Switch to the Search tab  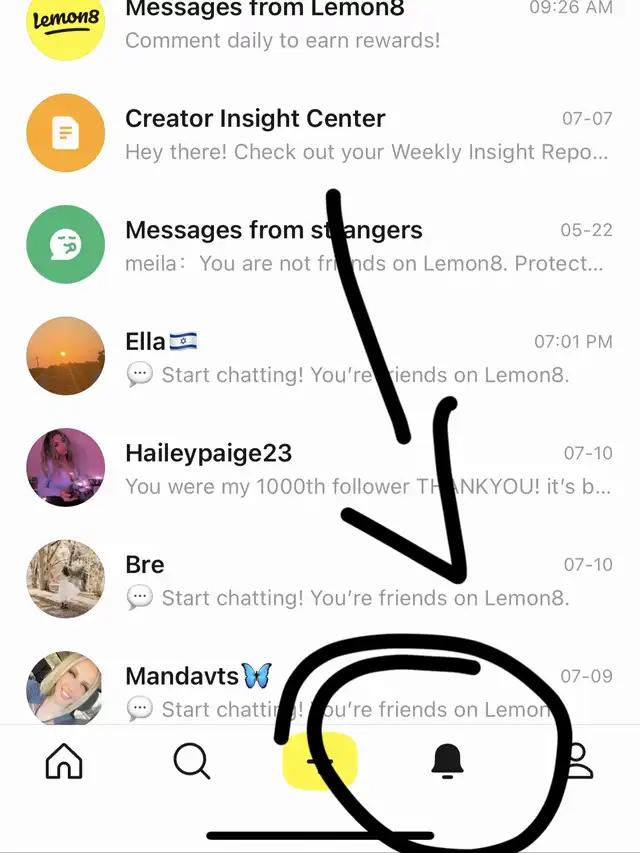point(192,762)
